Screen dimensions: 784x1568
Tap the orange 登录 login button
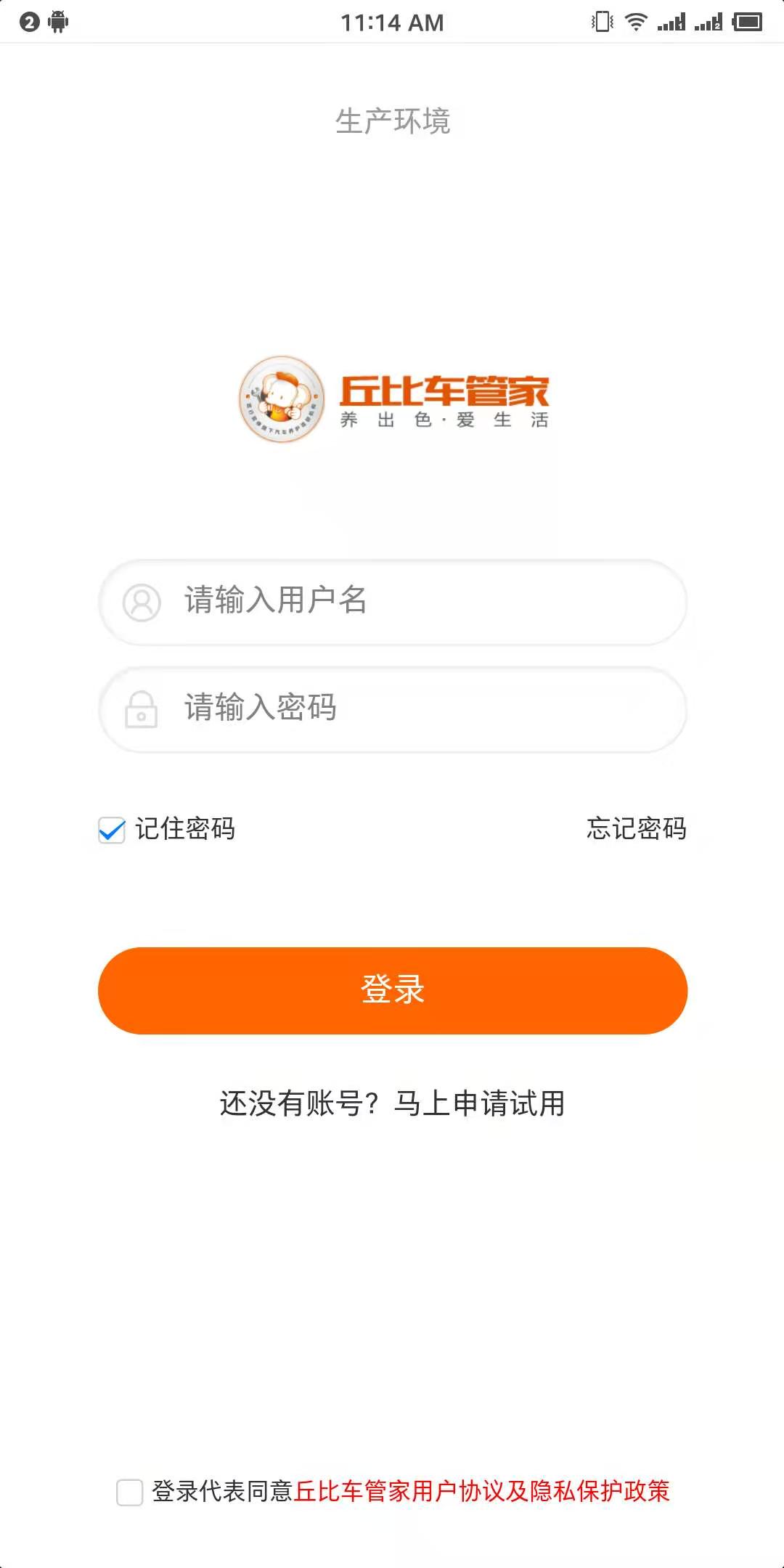tap(392, 990)
